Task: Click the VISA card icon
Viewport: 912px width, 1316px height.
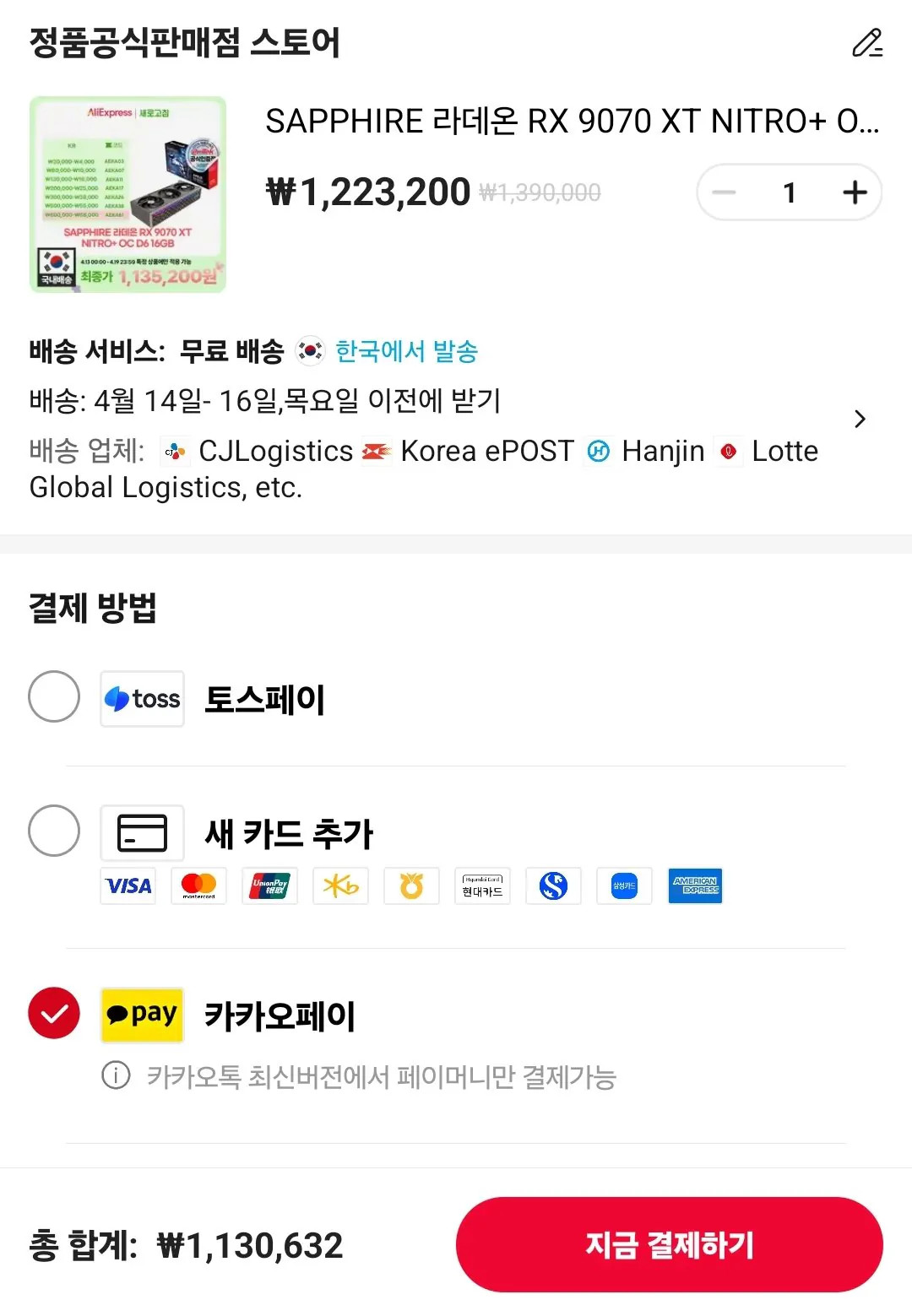Action: [x=128, y=886]
